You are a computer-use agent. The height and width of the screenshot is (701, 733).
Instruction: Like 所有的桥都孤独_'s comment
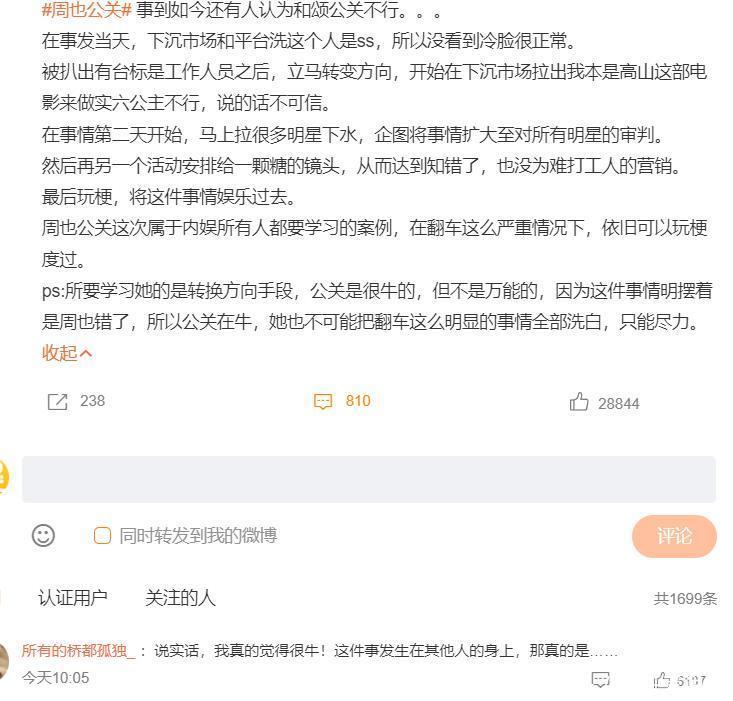coord(663,680)
